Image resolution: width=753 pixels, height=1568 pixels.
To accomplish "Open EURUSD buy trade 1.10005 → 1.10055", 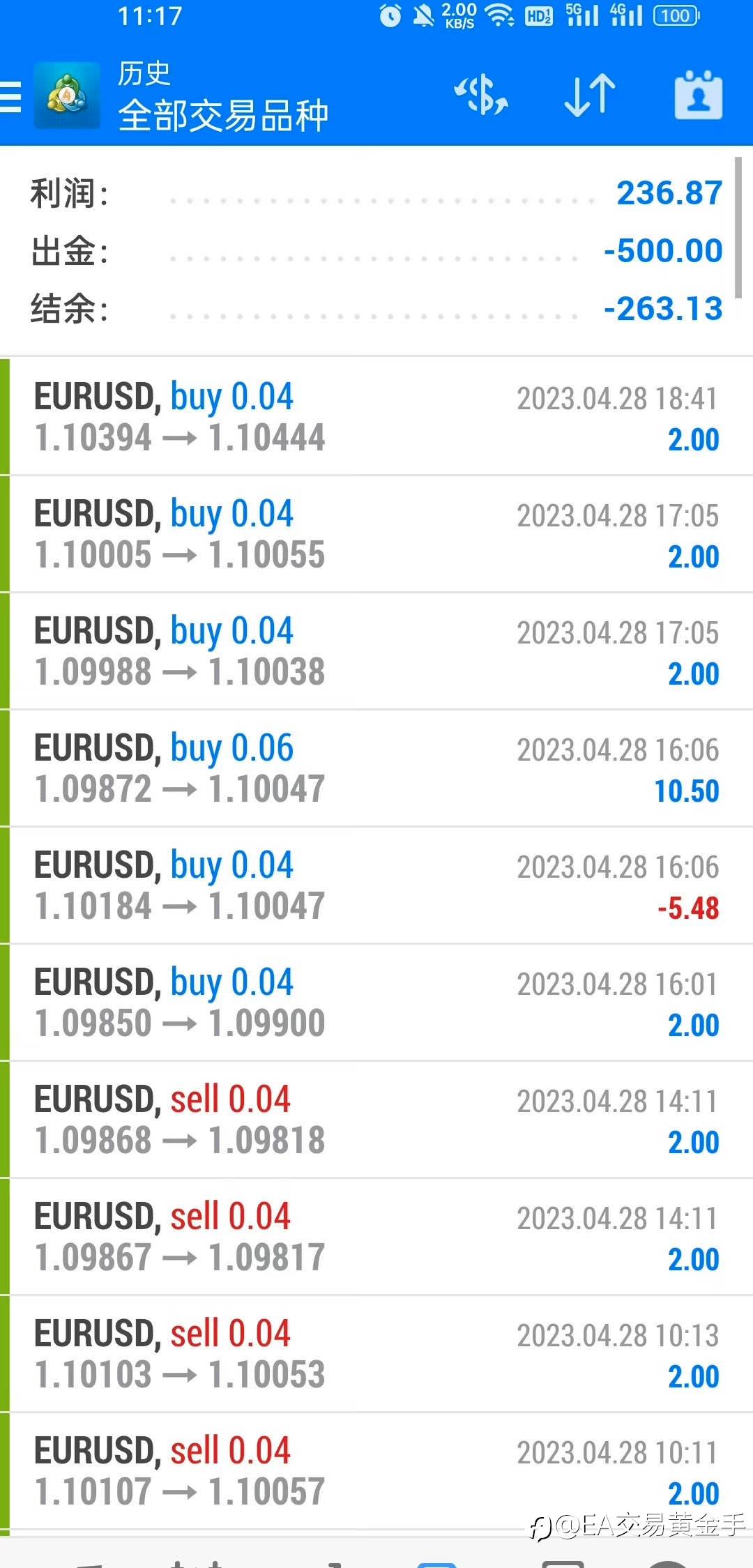I will 376,534.
